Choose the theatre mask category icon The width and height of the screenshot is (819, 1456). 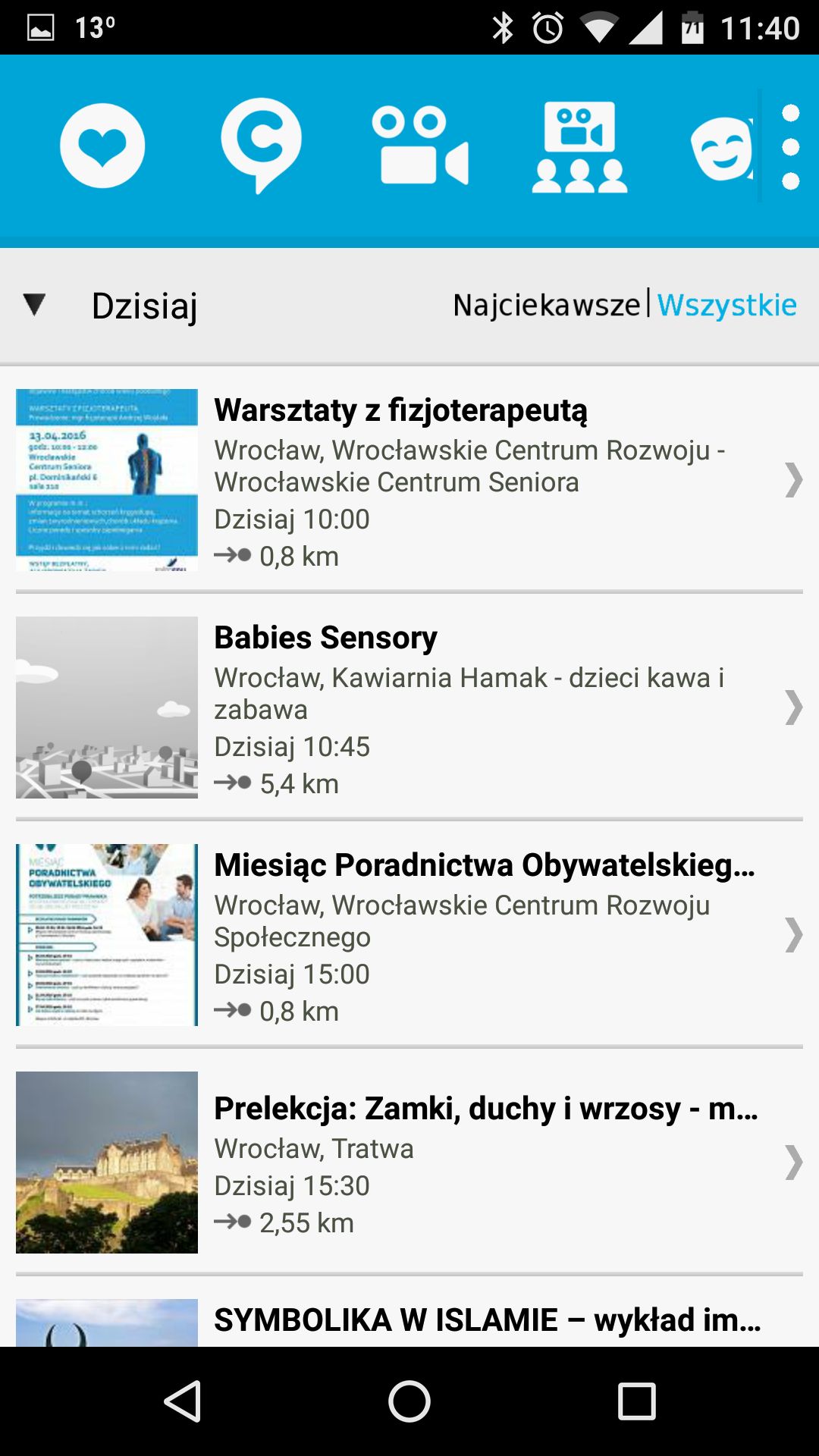point(722,149)
